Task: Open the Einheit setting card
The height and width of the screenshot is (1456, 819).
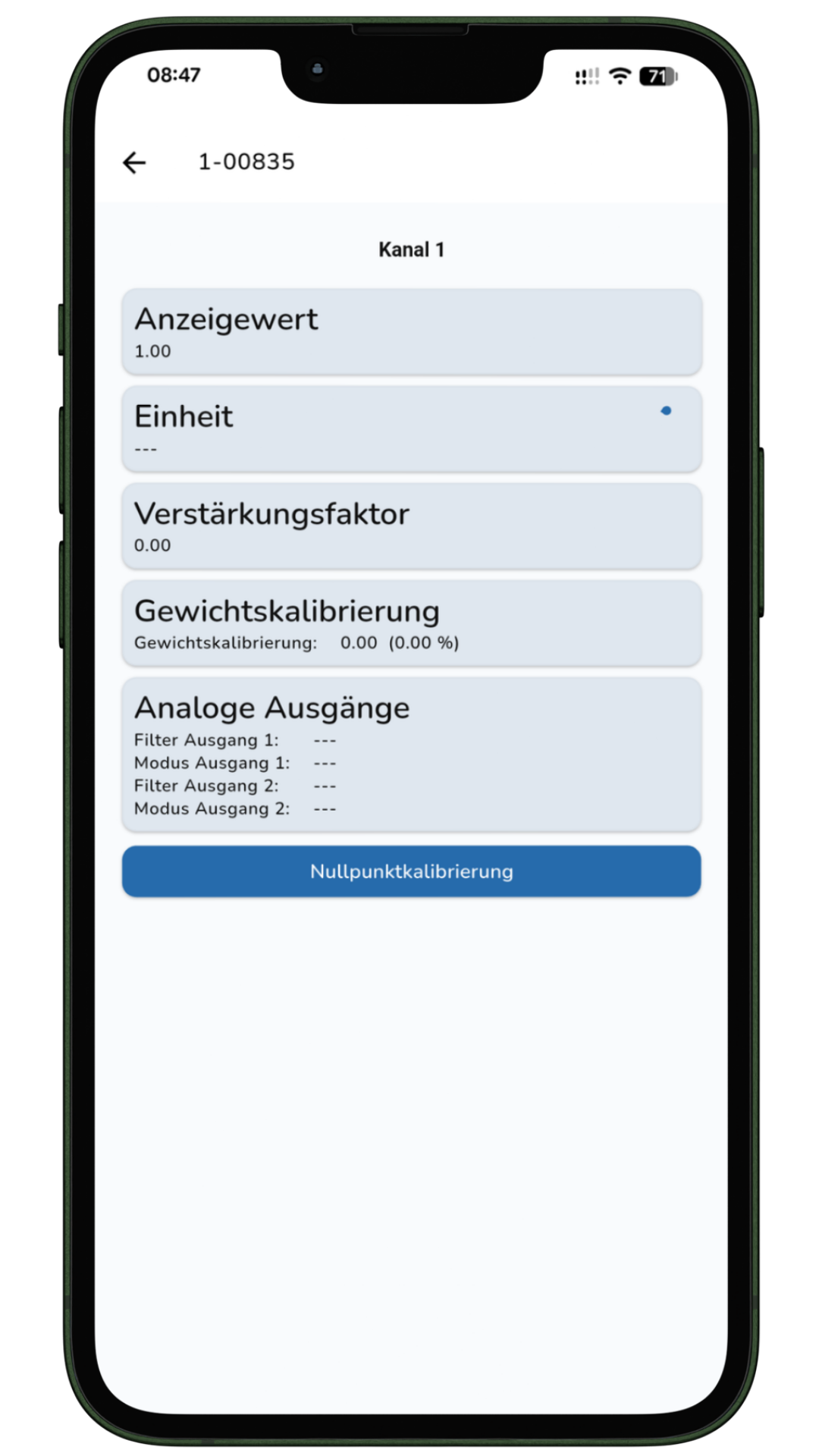Action: (x=411, y=429)
